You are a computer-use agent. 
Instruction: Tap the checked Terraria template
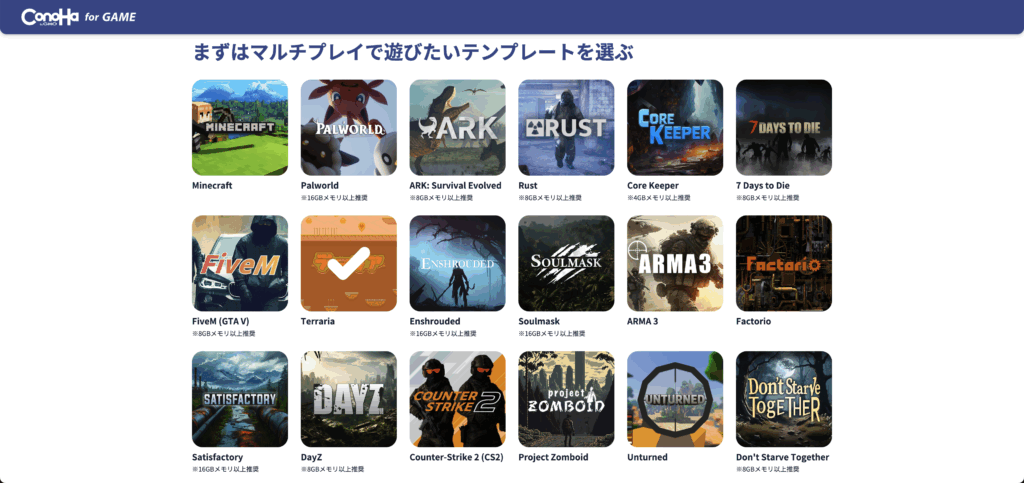point(348,263)
